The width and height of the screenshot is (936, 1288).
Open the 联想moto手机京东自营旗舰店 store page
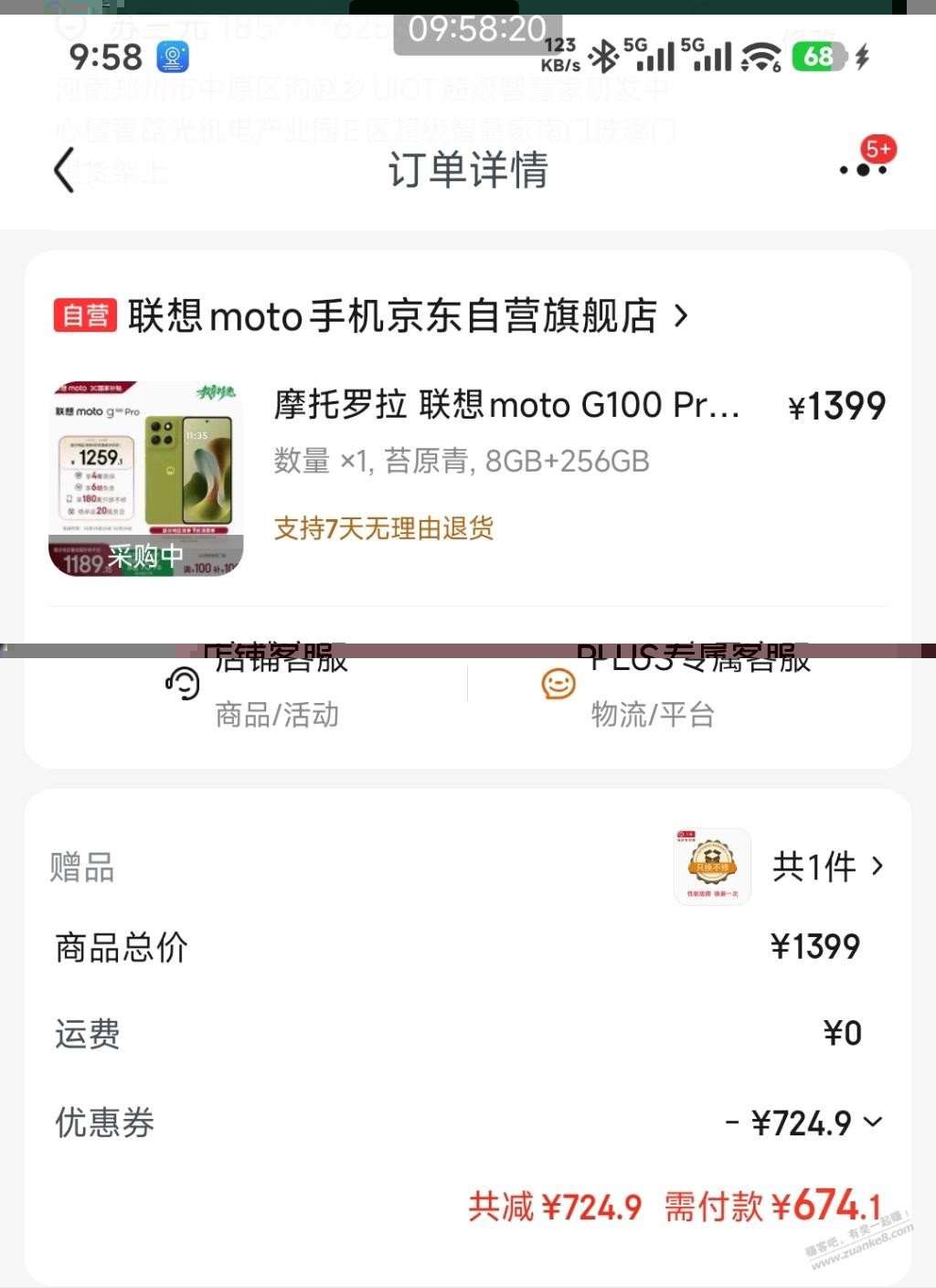pos(393,316)
